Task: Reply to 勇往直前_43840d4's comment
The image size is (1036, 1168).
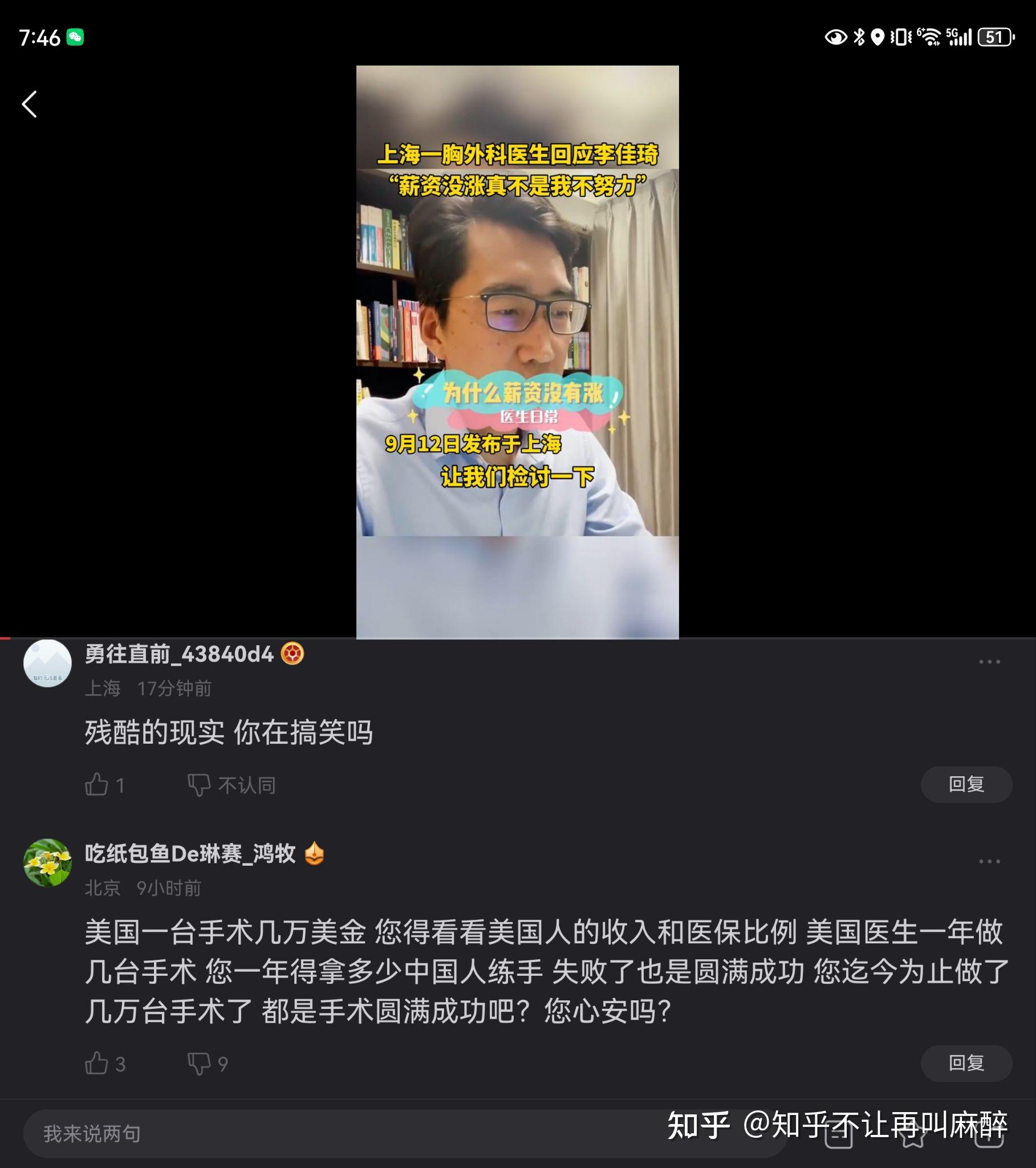Action: point(966,784)
